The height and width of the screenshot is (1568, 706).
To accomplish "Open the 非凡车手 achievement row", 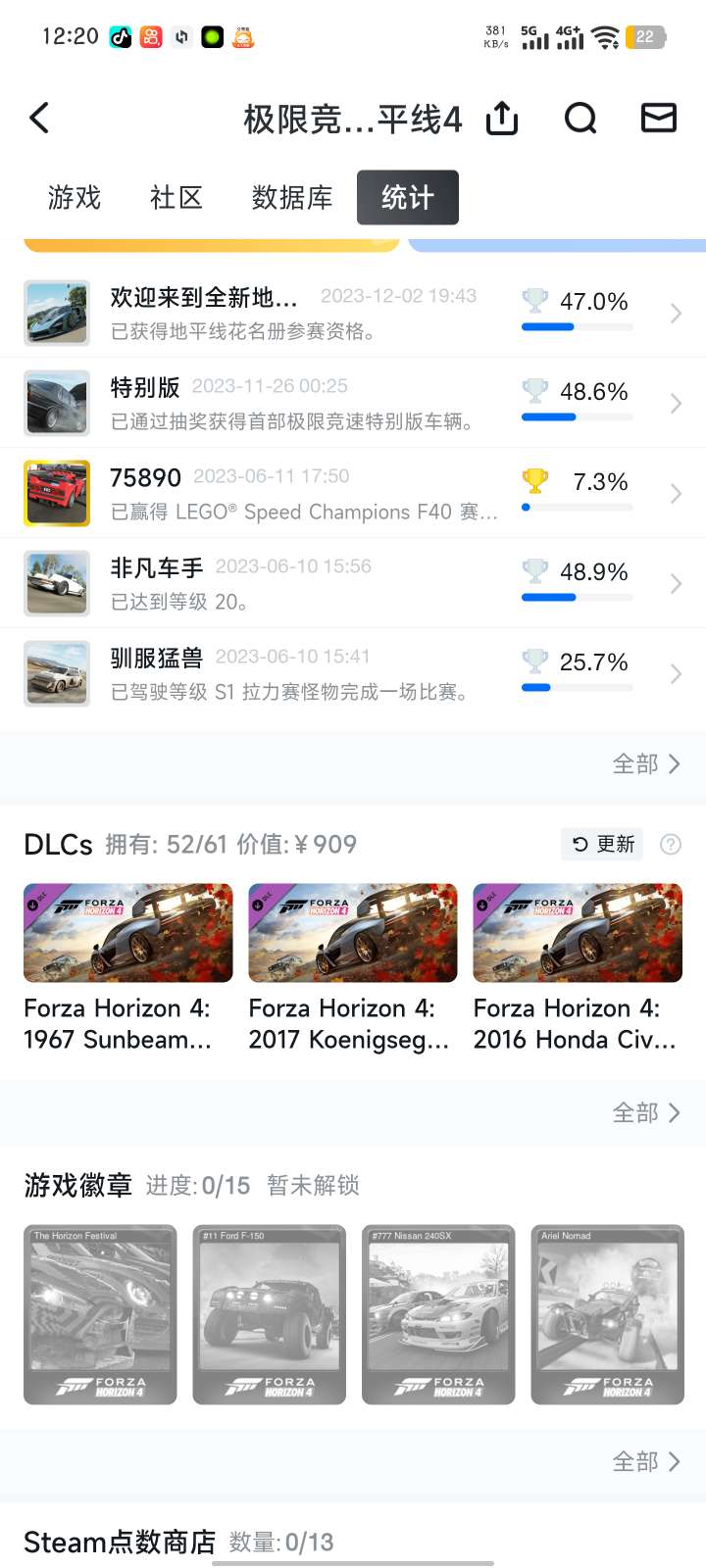I will point(353,583).
